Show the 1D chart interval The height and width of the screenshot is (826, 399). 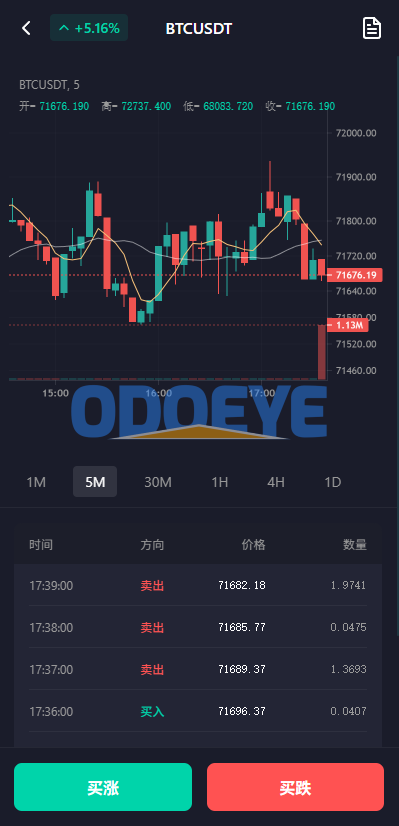[333, 482]
